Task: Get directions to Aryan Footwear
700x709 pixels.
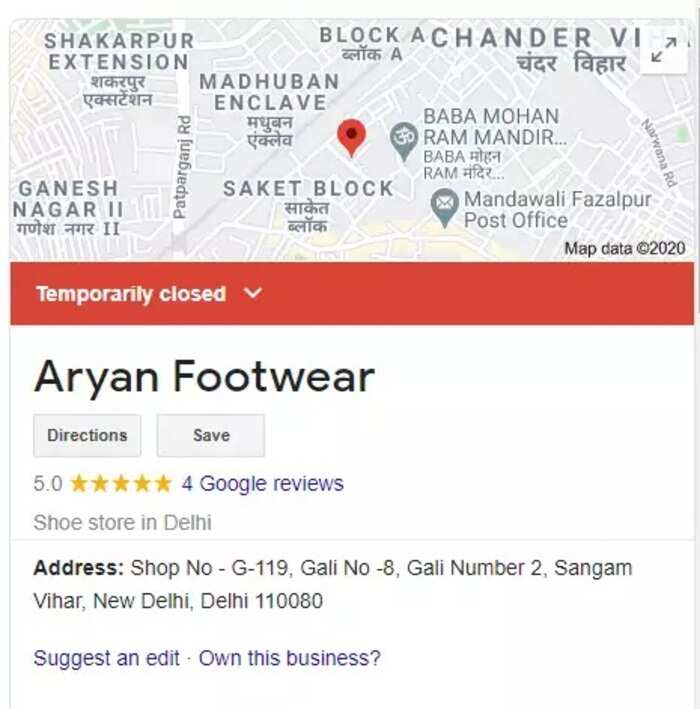Action: point(87,436)
